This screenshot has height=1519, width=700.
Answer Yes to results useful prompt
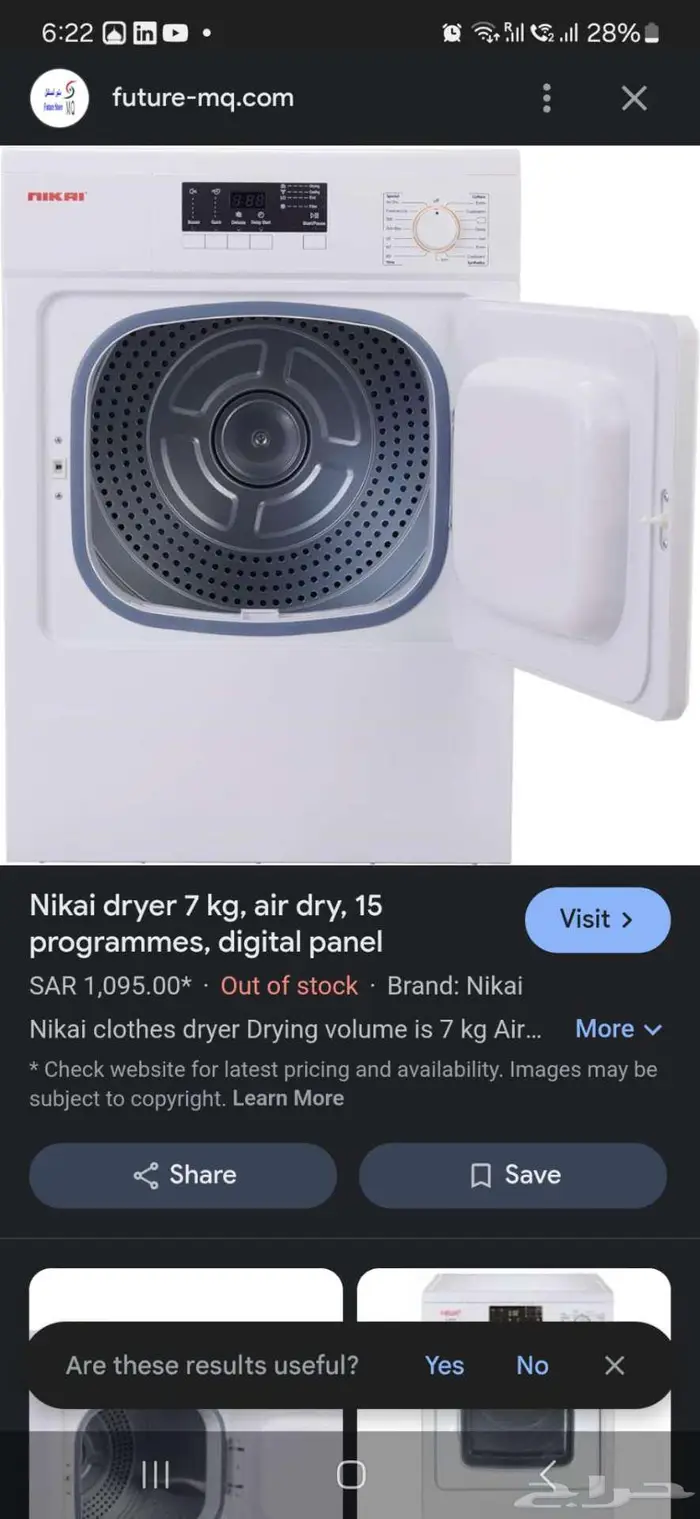(444, 1365)
